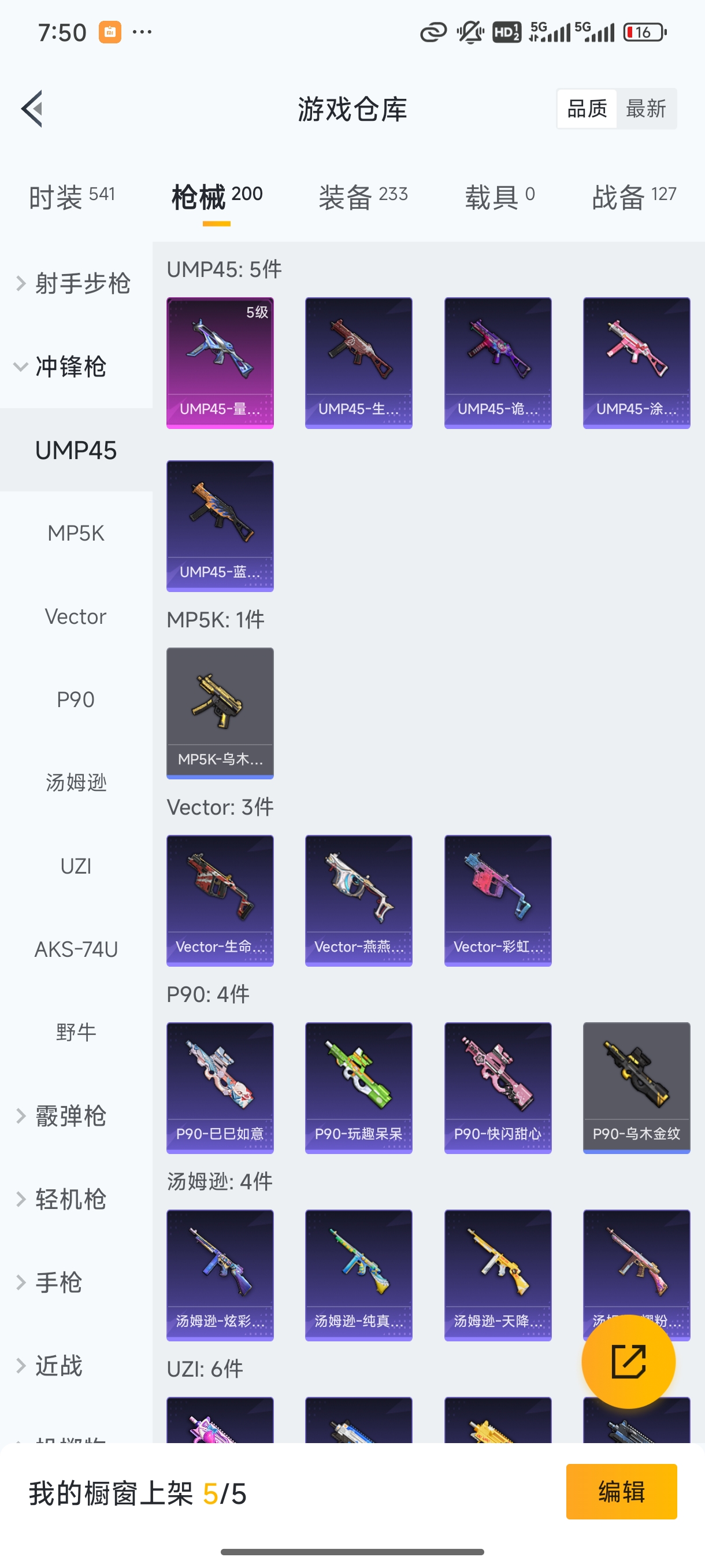View the MP5K-乌木… skin

tap(220, 713)
